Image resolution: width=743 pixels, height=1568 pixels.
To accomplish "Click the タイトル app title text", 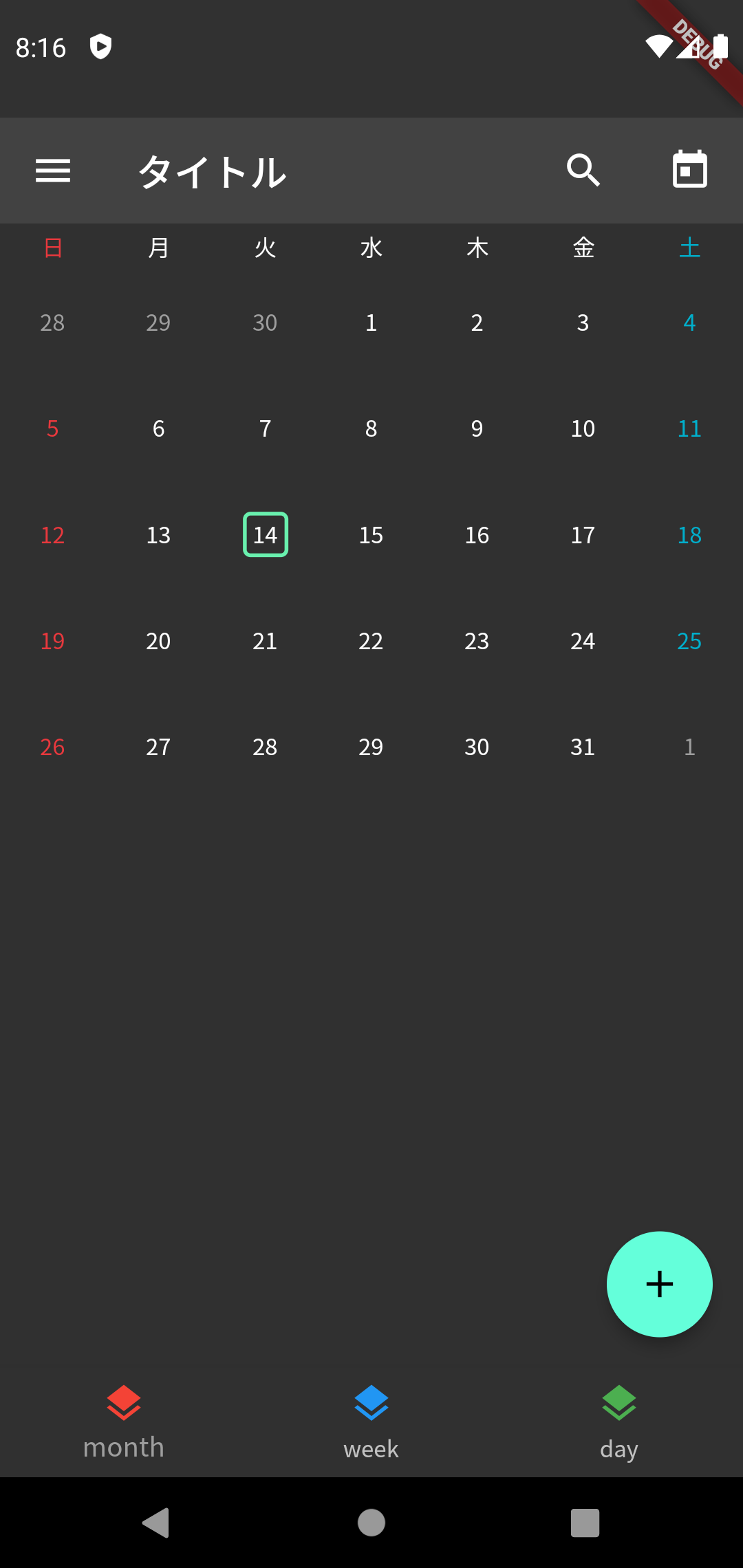I will [x=211, y=172].
